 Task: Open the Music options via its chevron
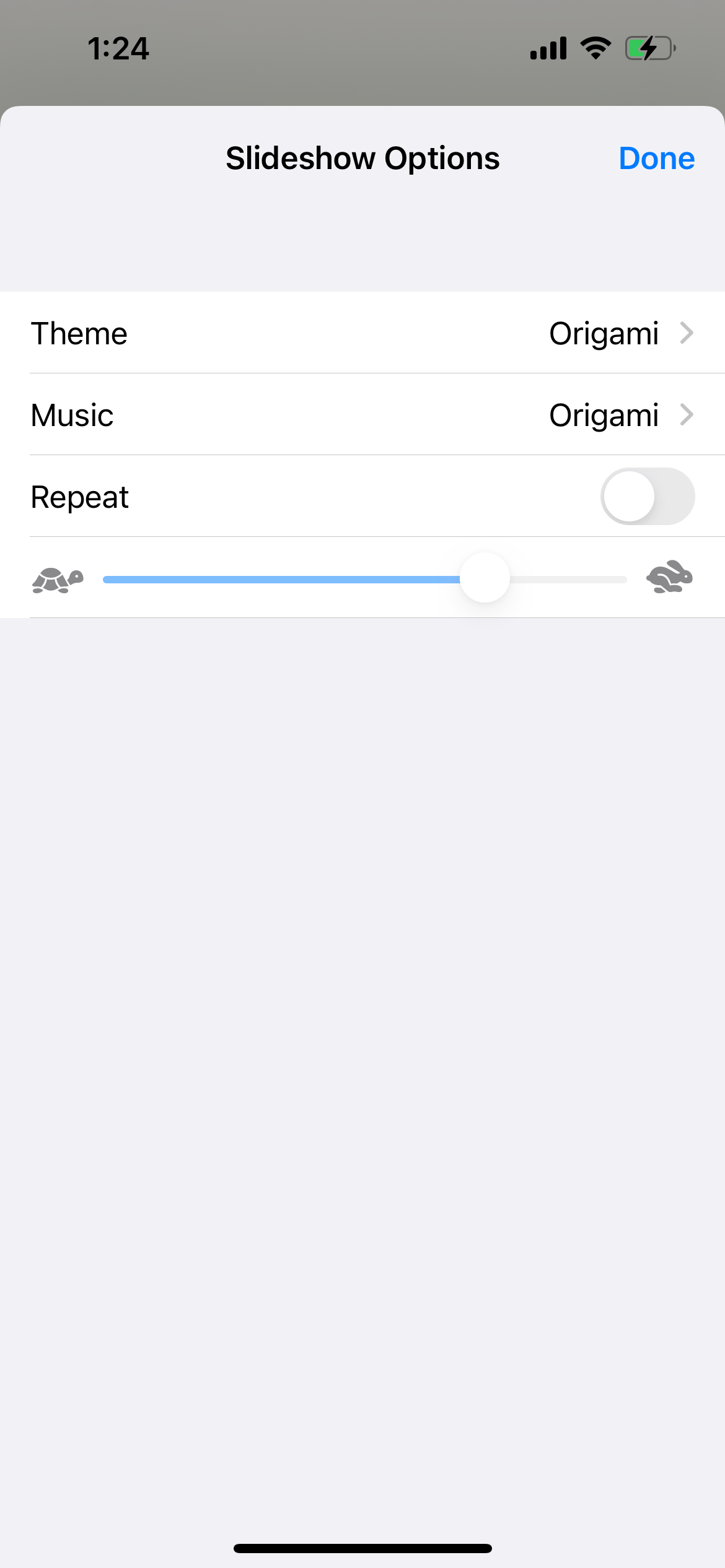click(x=687, y=415)
